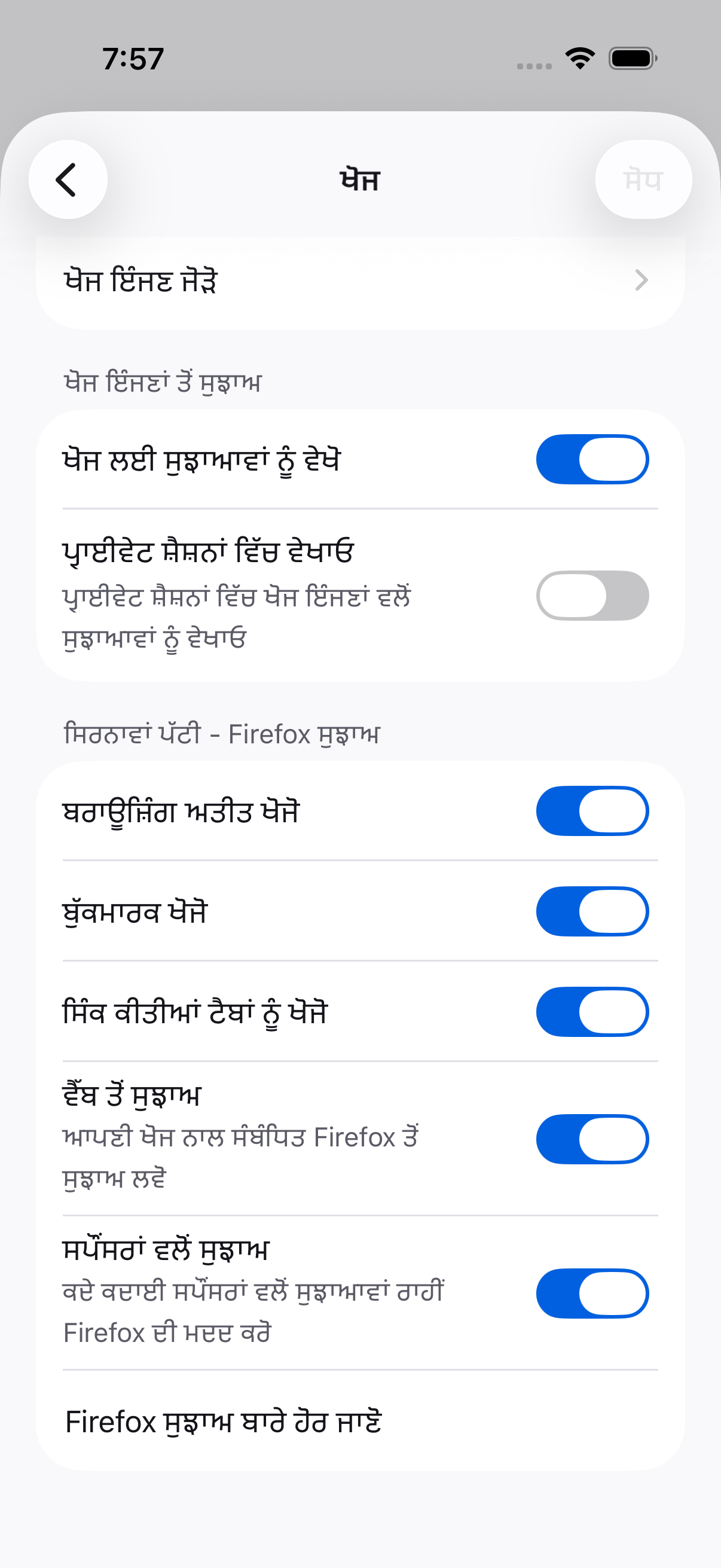The height and width of the screenshot is (1568, 721).
Task: Turn off ਬਰਾਊਜ਼ਿੰਗ ਅਤੀਤ ਖੋਜੋ
Action: [592, 811]
